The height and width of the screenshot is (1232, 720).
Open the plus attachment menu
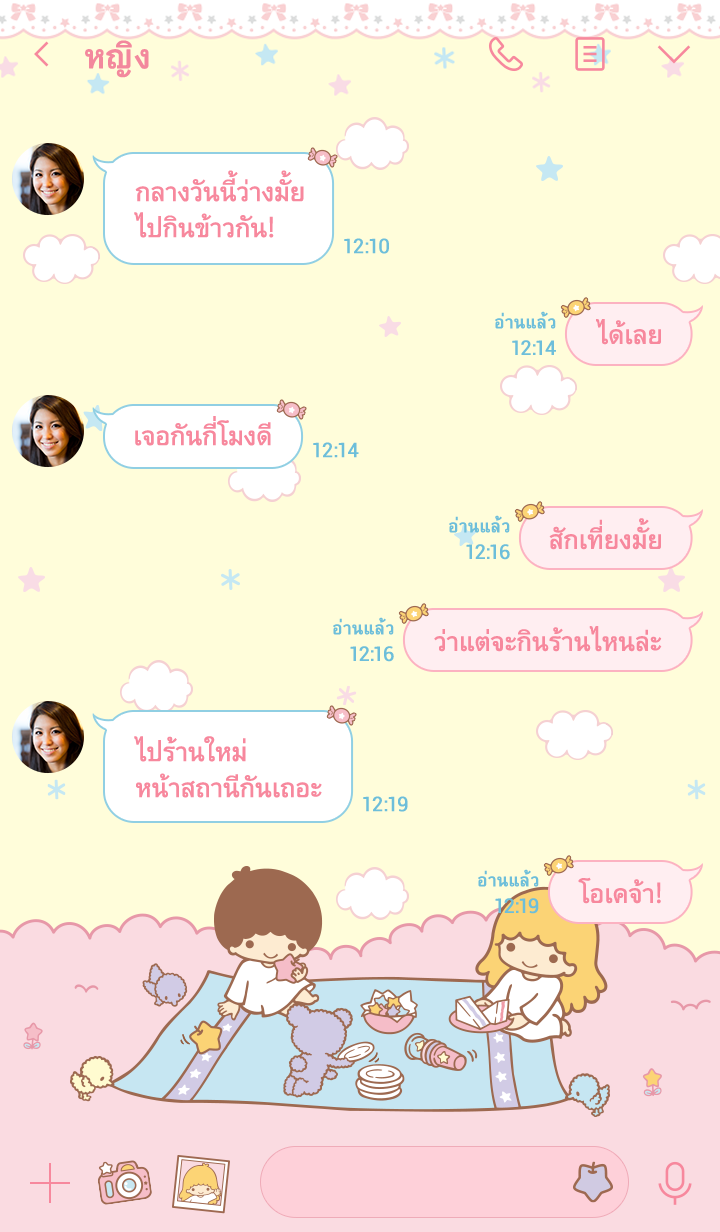(x=50, y=1183)
